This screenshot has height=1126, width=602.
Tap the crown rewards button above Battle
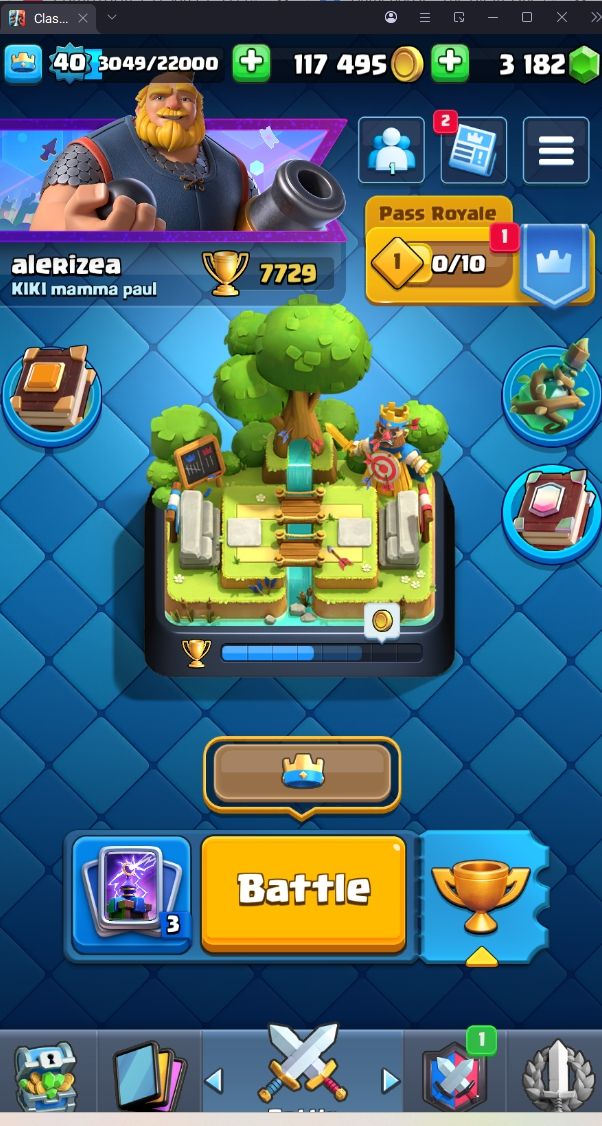coord(302,773)
